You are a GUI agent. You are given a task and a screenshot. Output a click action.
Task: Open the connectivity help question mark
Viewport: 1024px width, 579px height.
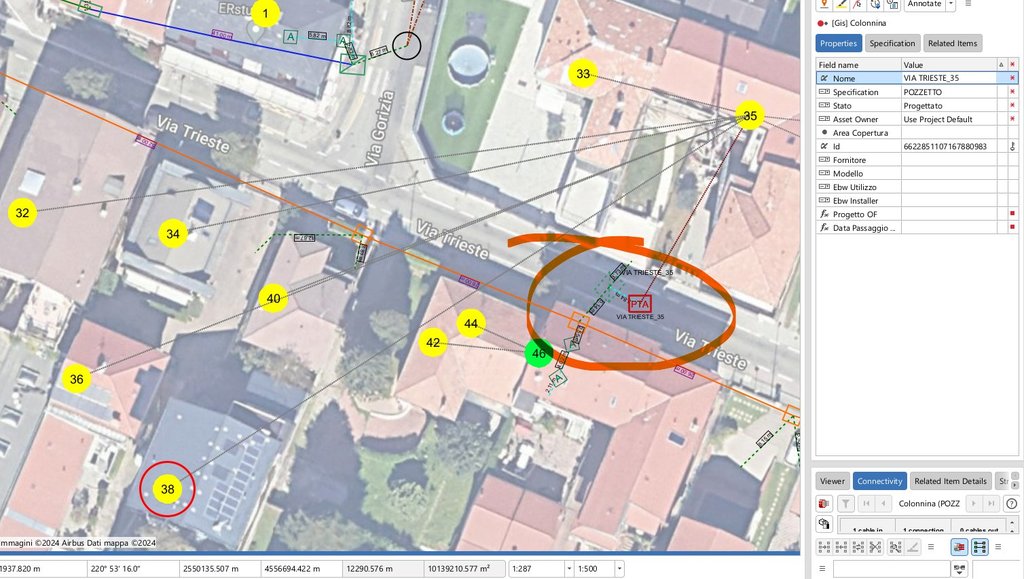[1011, 504]
